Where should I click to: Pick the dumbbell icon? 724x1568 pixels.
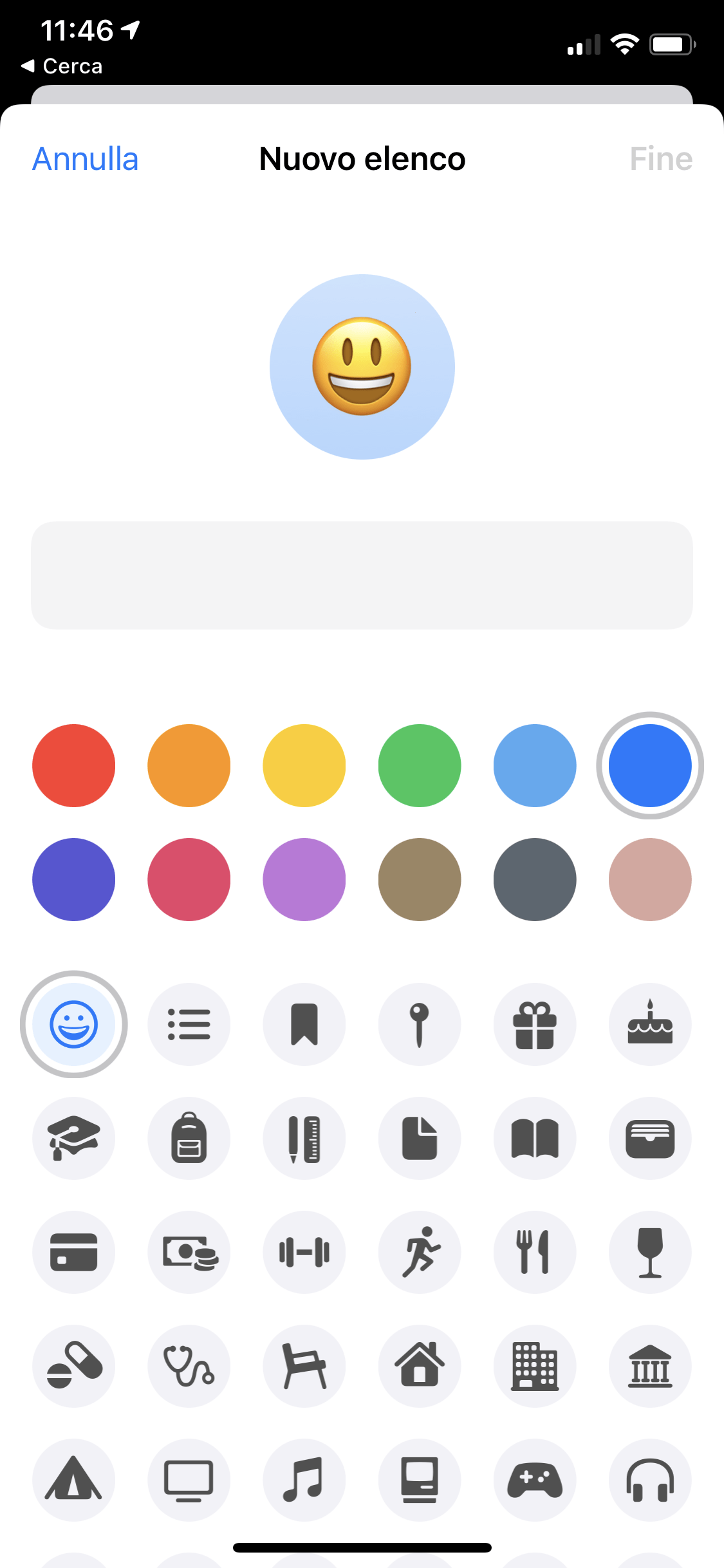pyautogui.click(x=304, y=1252)
